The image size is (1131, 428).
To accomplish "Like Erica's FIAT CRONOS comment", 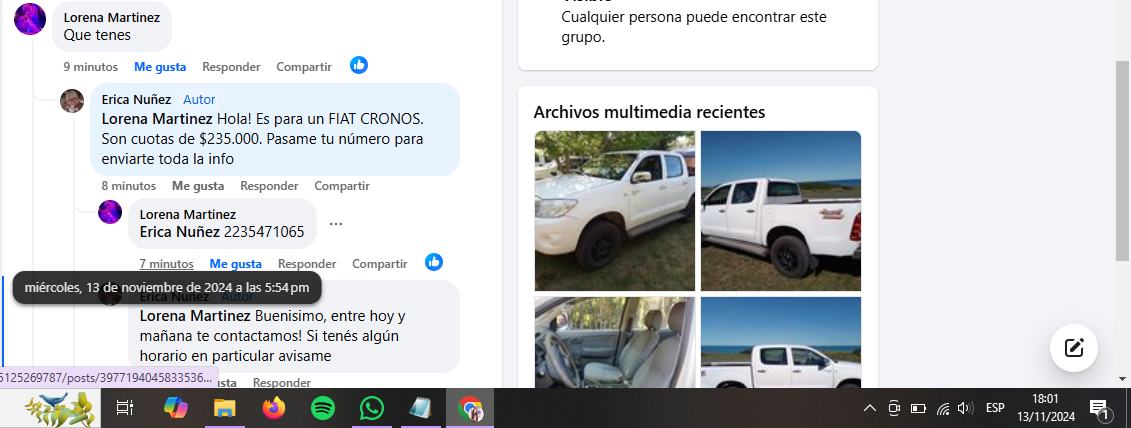I will coord(197,186).
